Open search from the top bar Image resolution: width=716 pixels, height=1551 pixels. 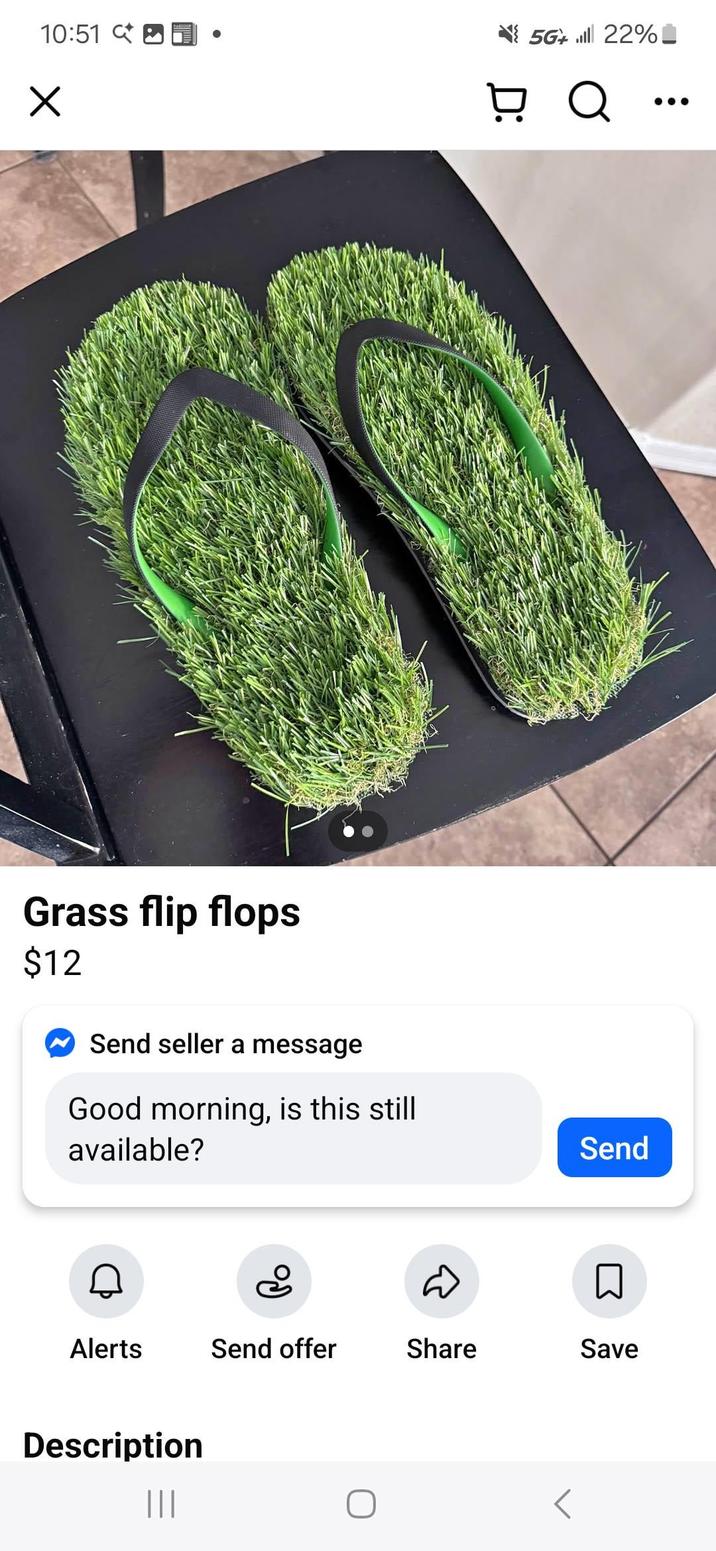(589, 101)
